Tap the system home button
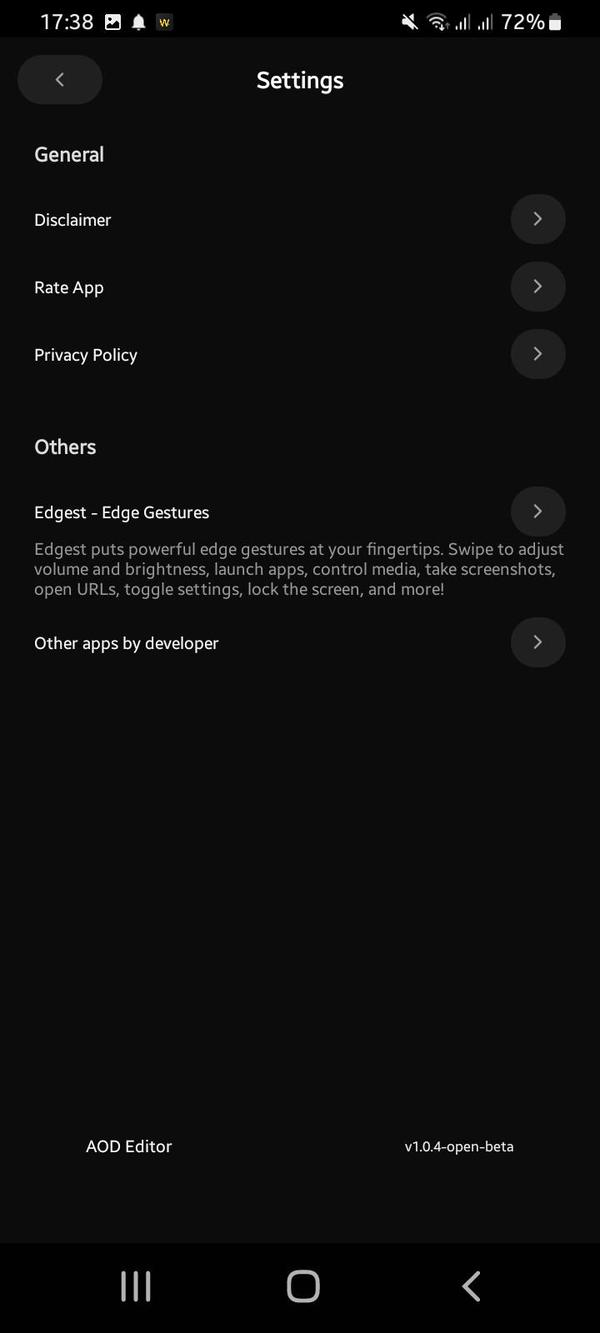 [303, 1286]
